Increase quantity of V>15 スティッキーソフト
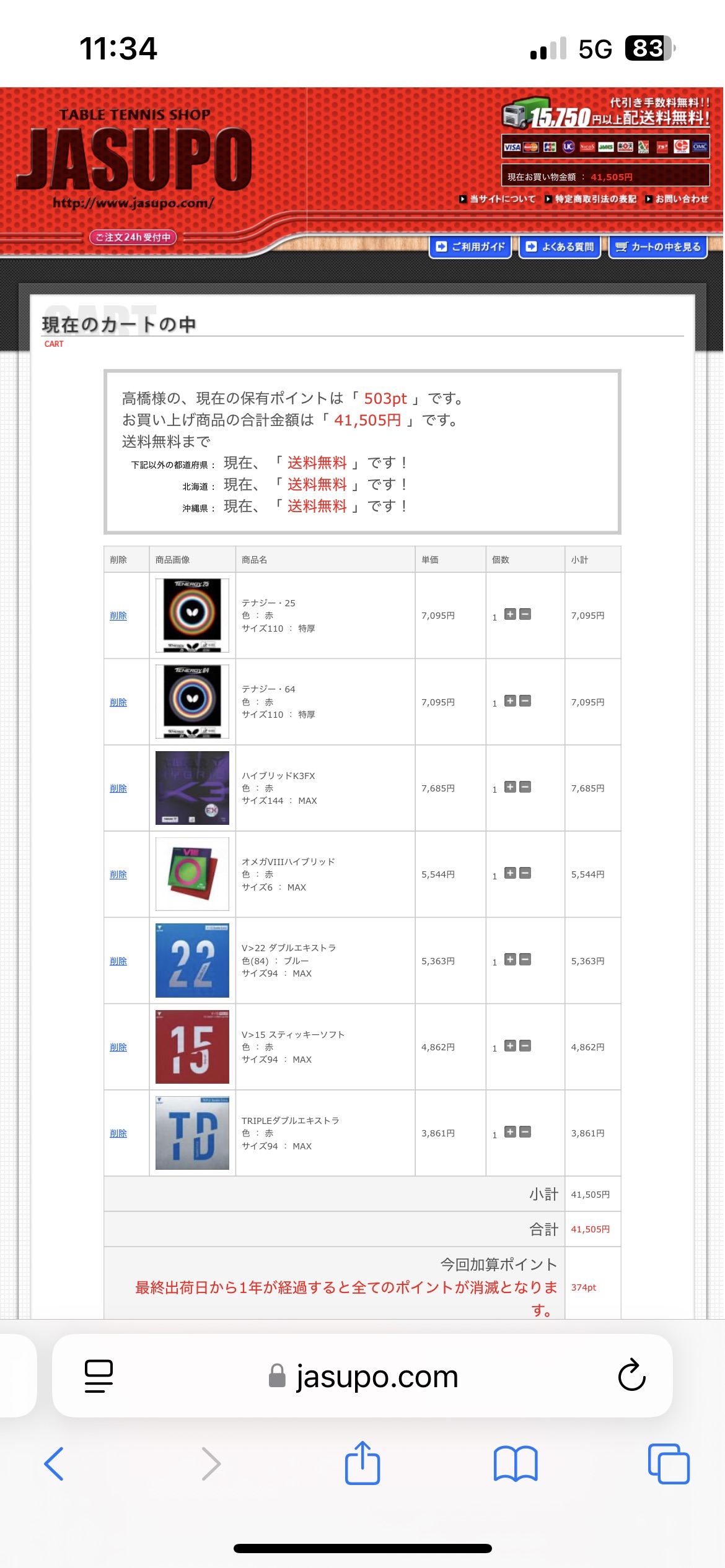Viewport: 725px width, 1568px height. (x=510, y=1046)
